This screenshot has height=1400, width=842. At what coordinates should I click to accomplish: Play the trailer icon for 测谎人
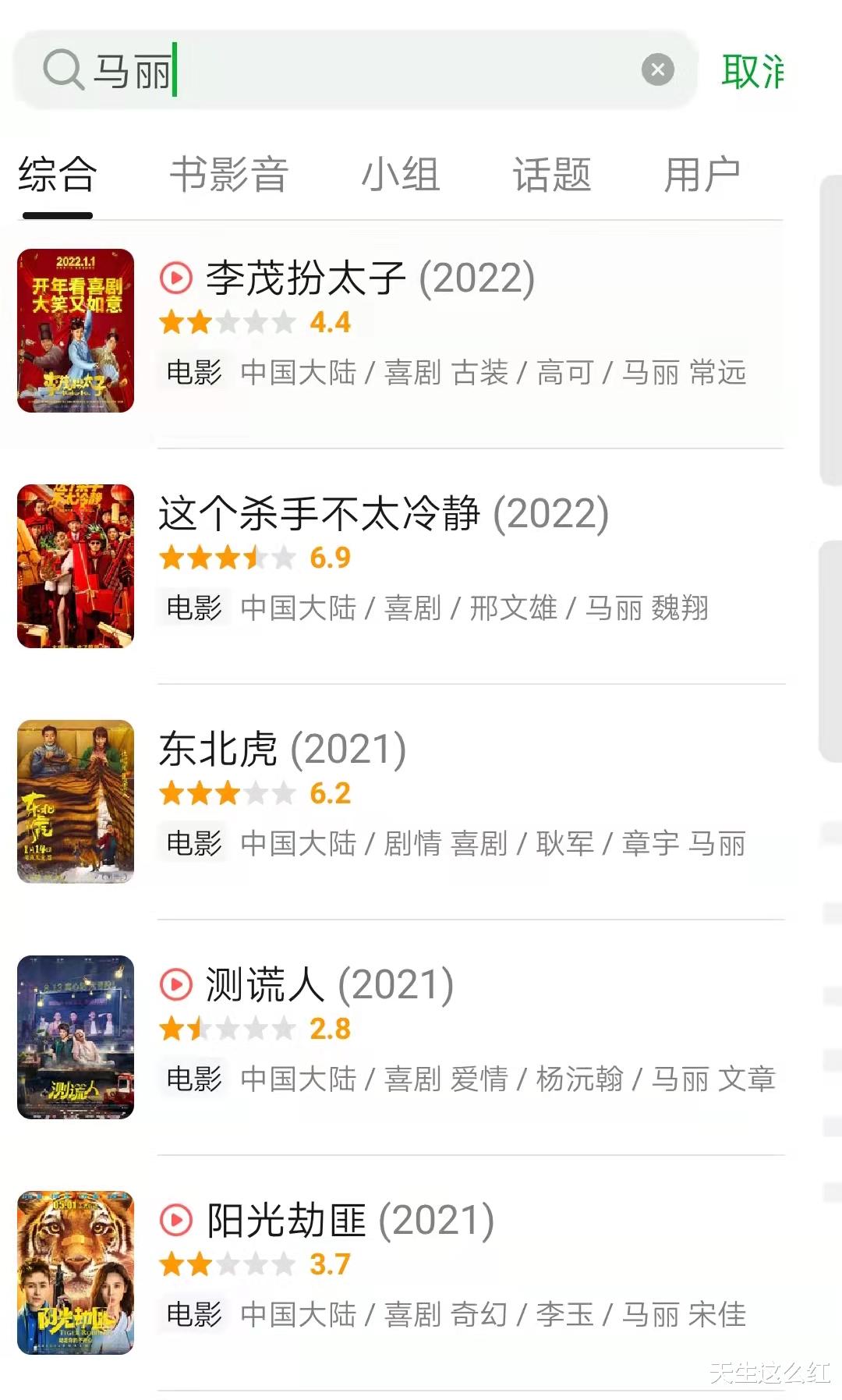pos(178,985)
